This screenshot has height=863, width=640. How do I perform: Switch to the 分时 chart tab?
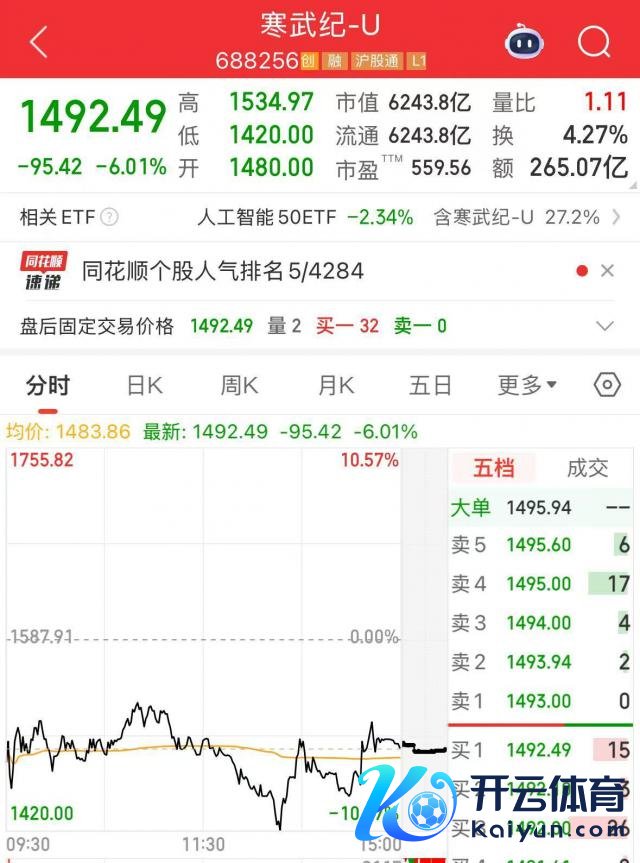pos(48,385)
